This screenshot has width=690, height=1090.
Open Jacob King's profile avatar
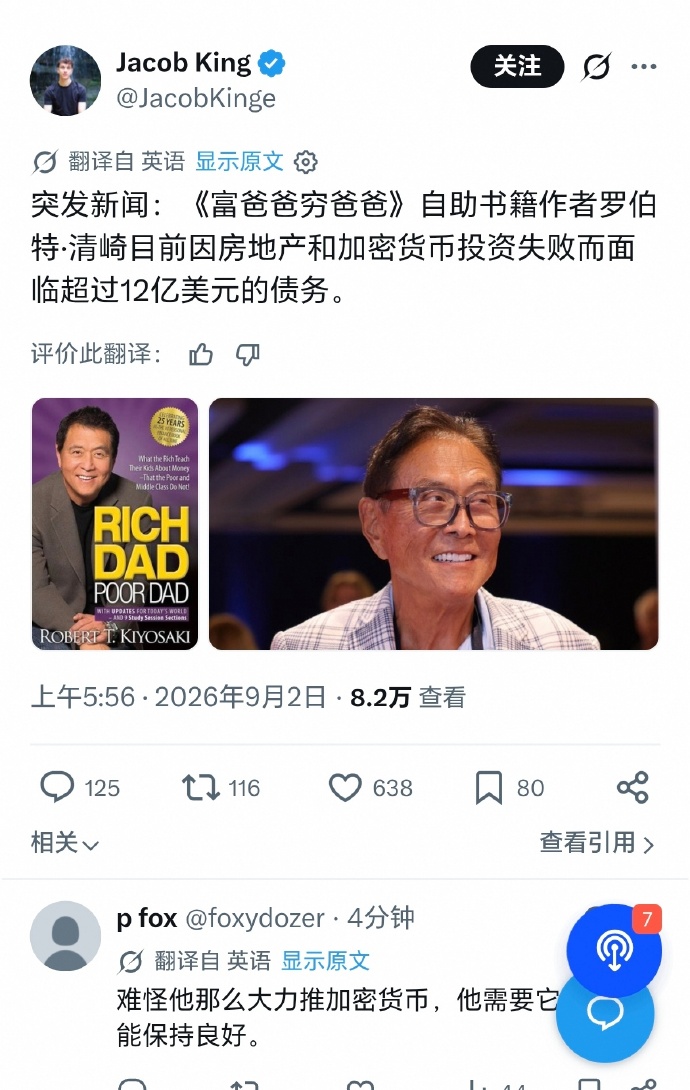(65, 80)
